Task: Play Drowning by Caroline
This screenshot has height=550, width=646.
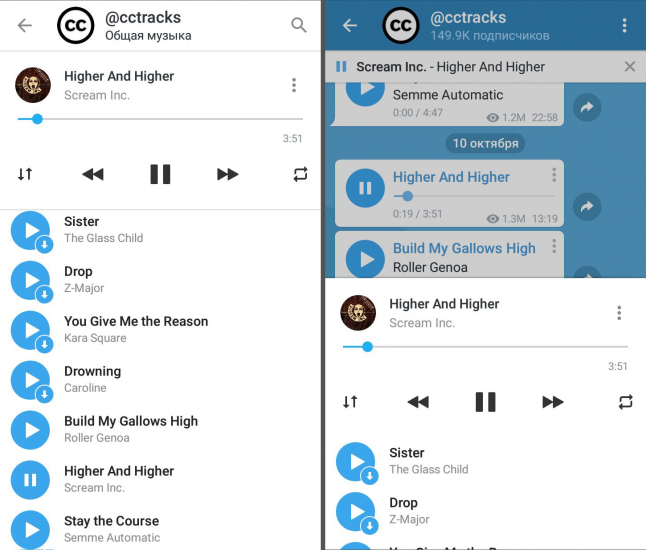Action: [x=30, y=379]
